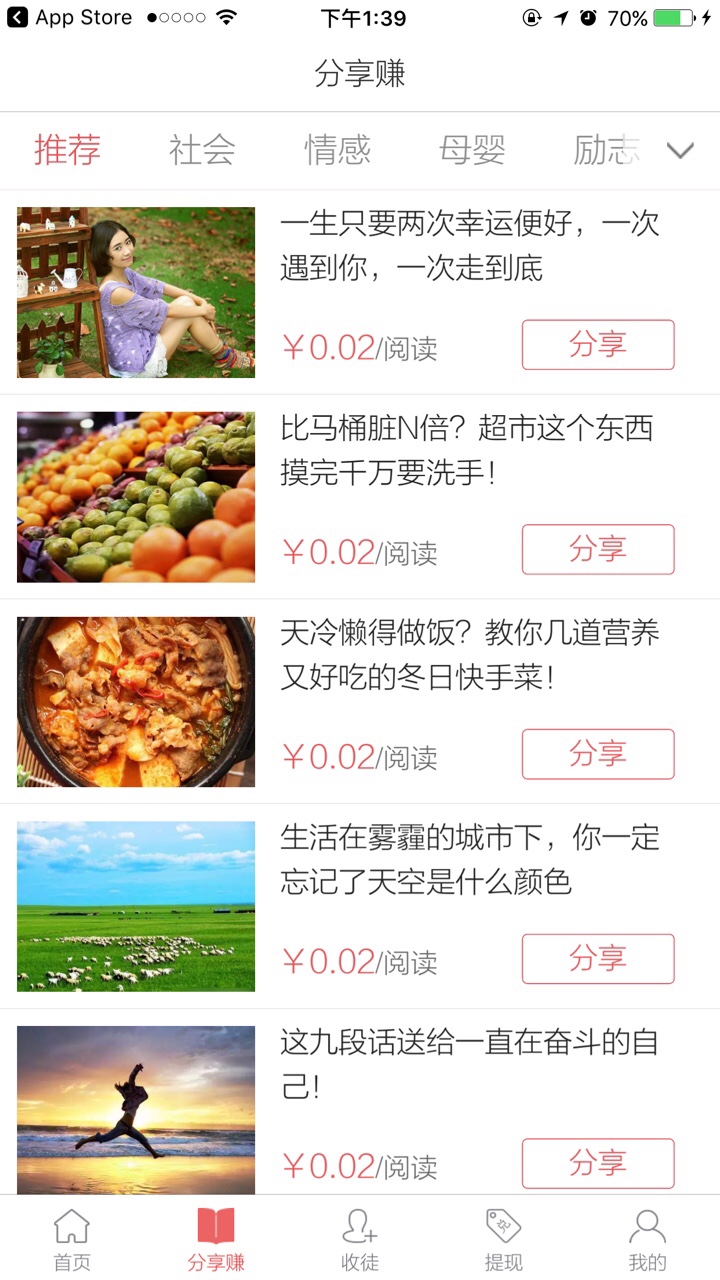This screenshot has width=720, height=1280.
Task: Open the 天冷懒得做饭 recipe article
Action: point(470,655)
